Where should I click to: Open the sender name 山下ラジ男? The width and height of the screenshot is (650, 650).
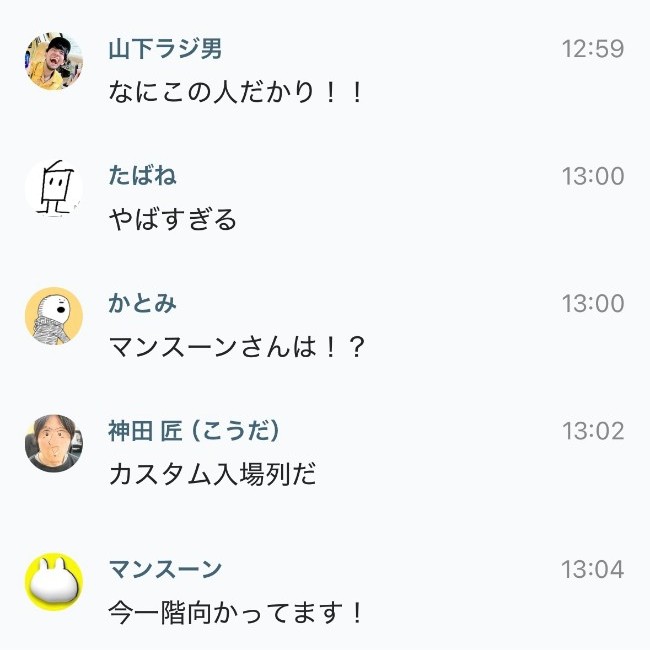pos(165,48)
